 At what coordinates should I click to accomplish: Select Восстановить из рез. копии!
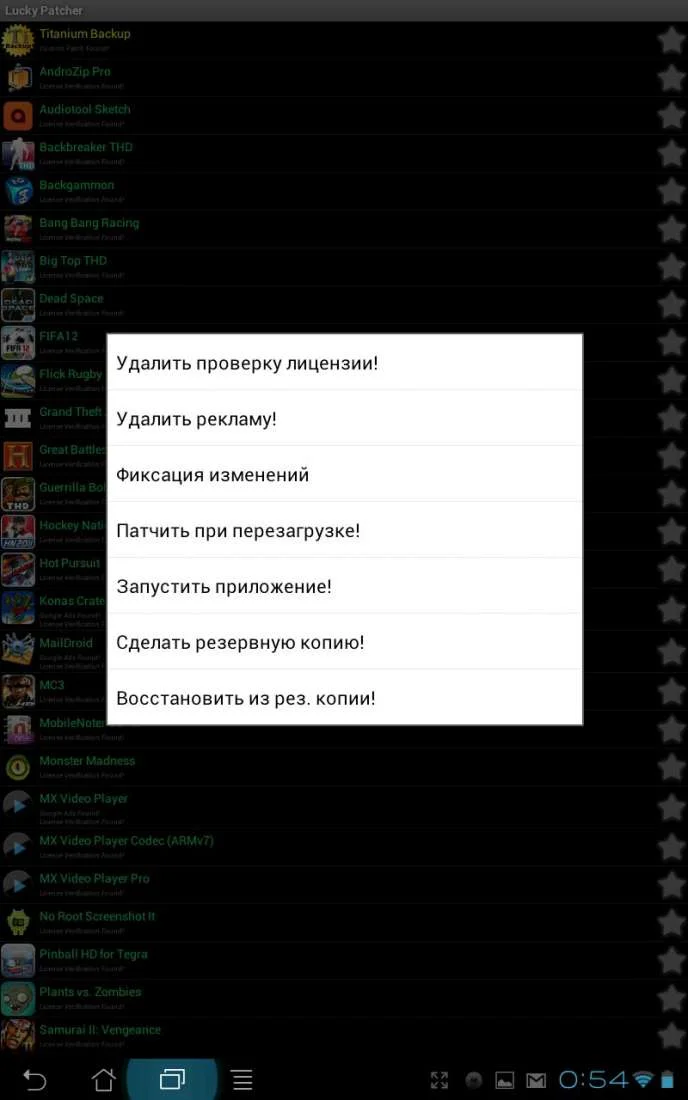344,698
